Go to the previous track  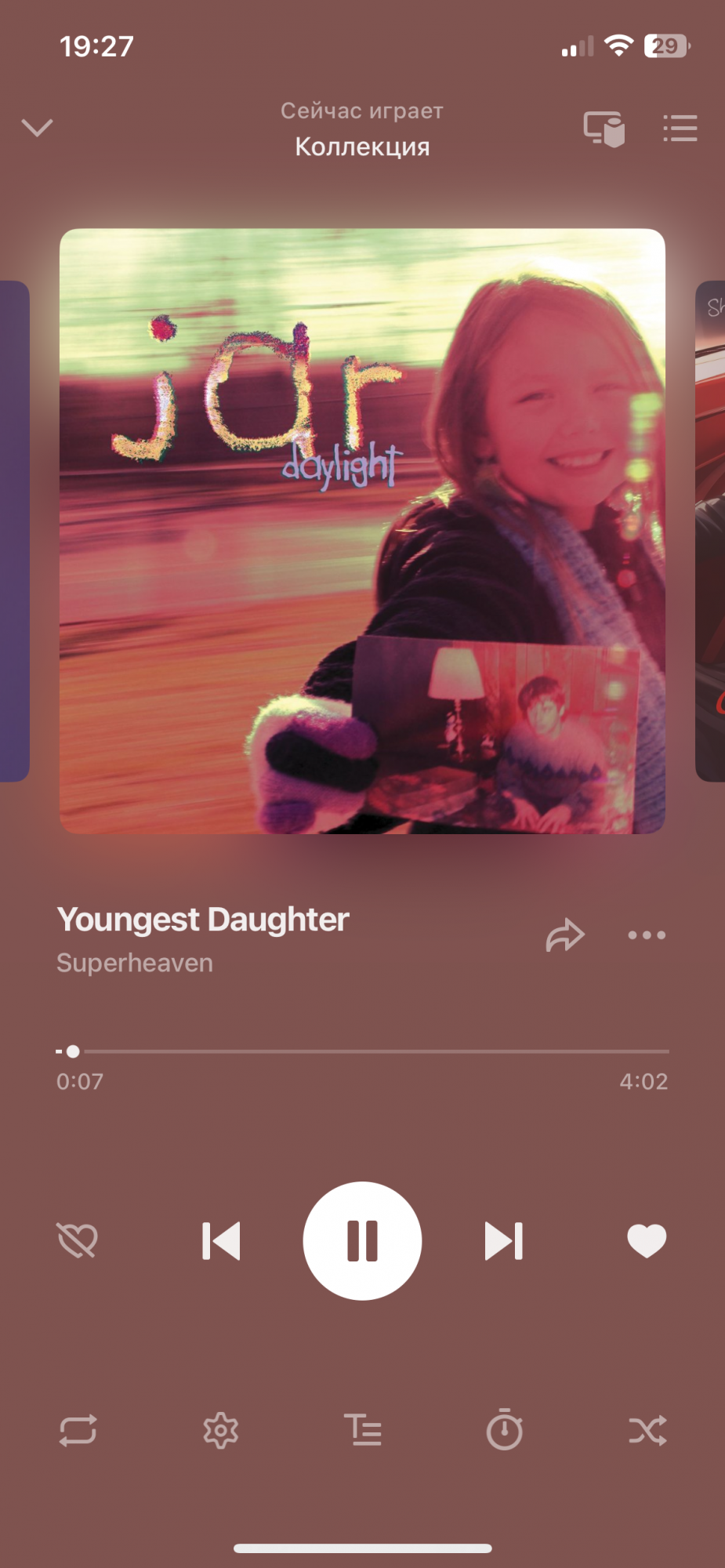[221, 1241]
